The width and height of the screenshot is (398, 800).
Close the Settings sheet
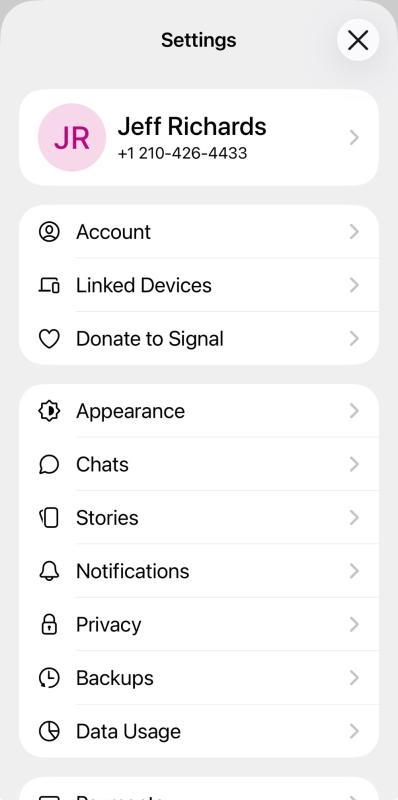pos(358,40)
